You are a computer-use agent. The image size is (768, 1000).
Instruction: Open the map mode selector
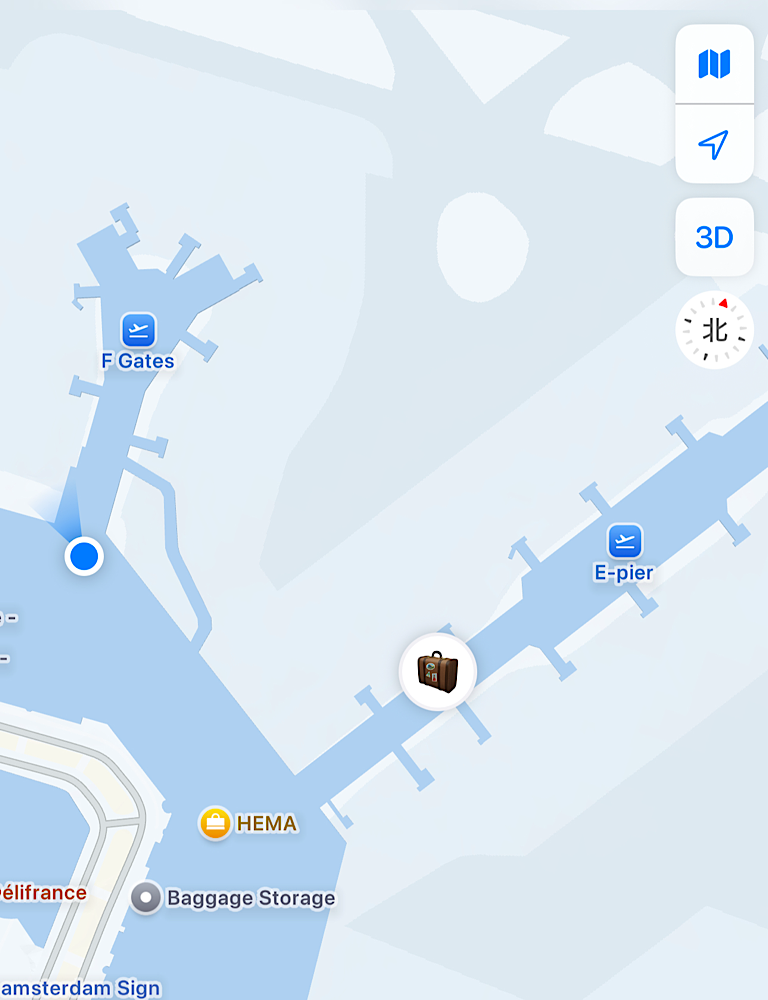point(714,64)
